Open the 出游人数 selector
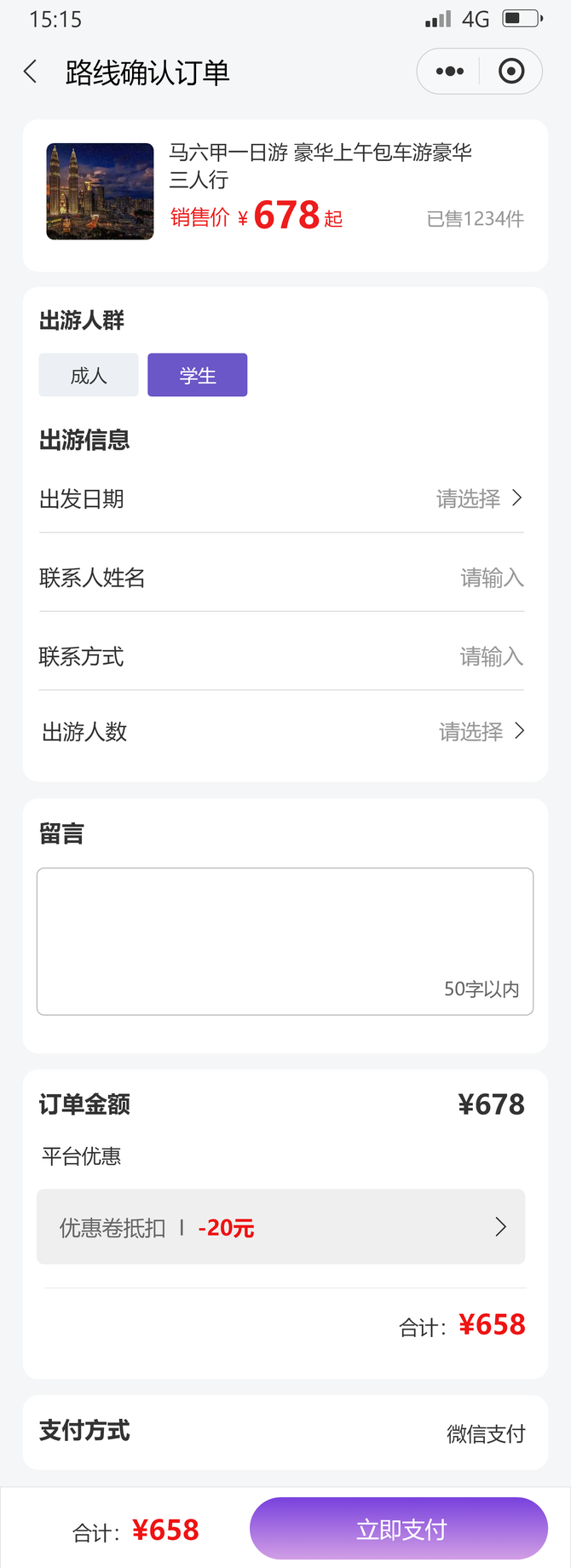This screenshot has width=571, height=1568. point(480,731)
